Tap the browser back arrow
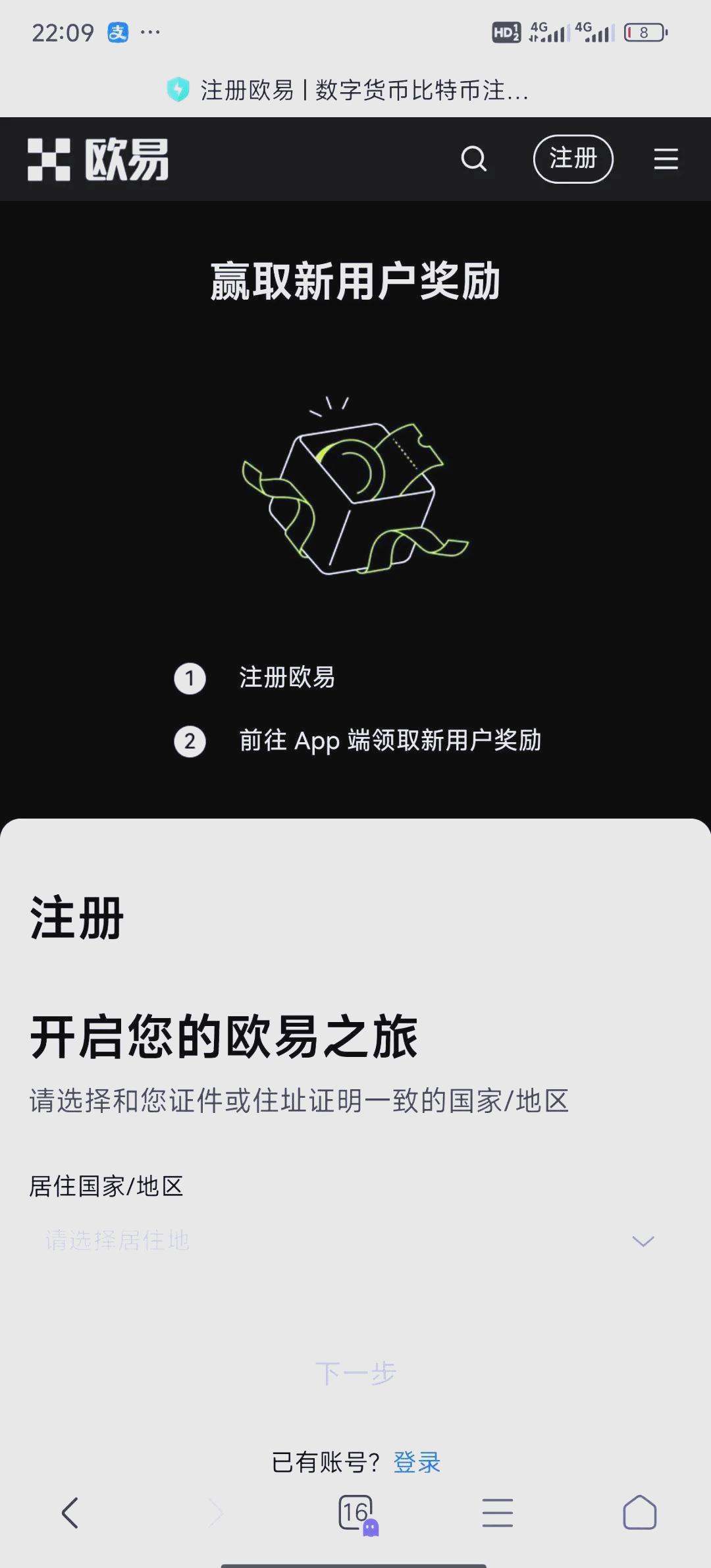 coord(70,1513)
